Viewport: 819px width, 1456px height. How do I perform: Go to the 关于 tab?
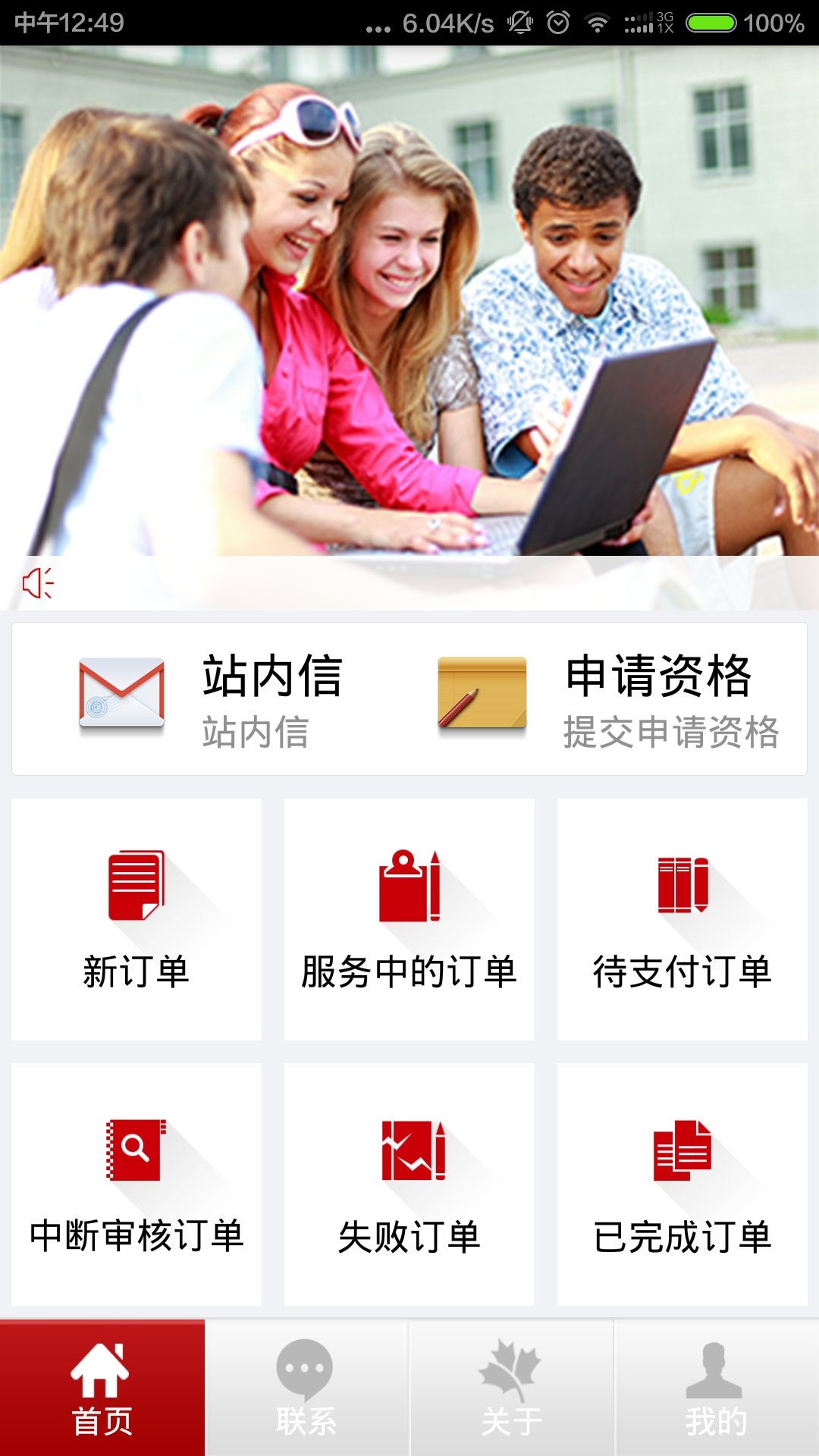click(x=512, y=1388)
